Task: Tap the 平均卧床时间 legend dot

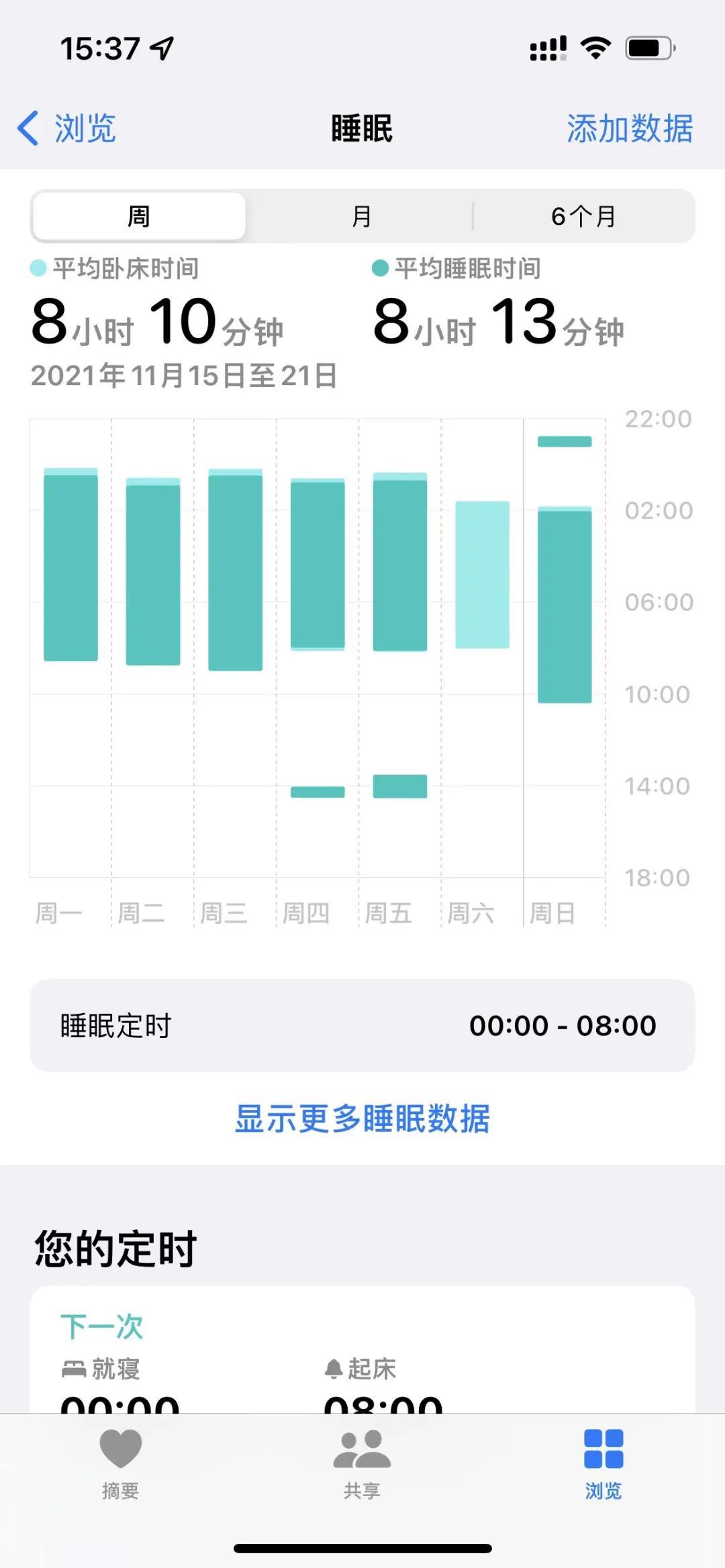Action: [x=40, y=268]
